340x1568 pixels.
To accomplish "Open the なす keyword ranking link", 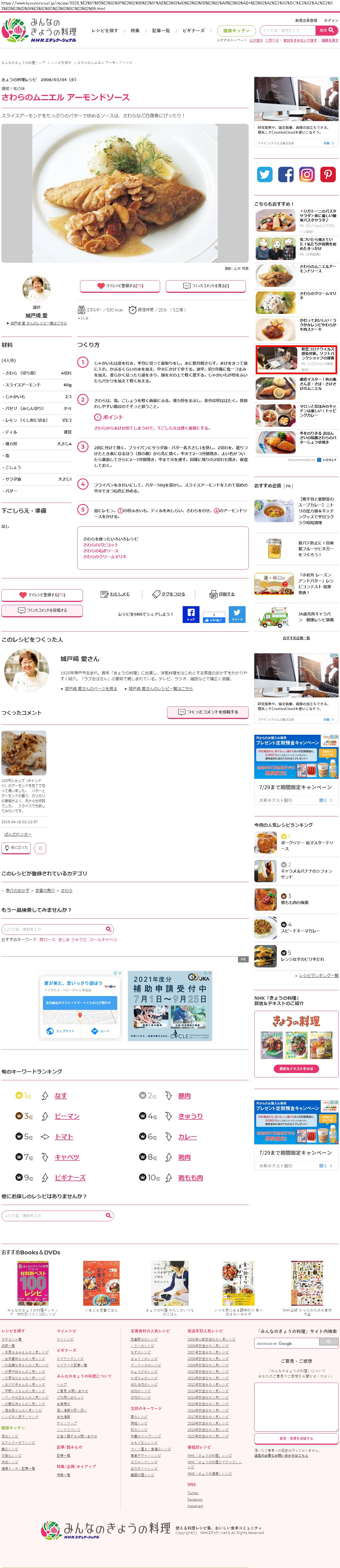I will pos(60,1096).
